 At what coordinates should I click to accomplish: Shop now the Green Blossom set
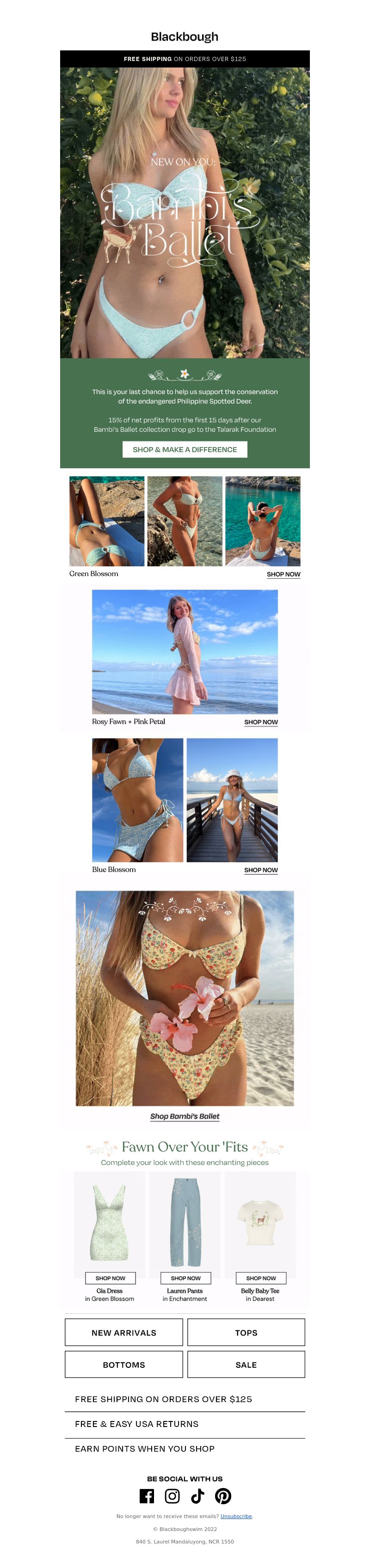[x=283, y=574]
